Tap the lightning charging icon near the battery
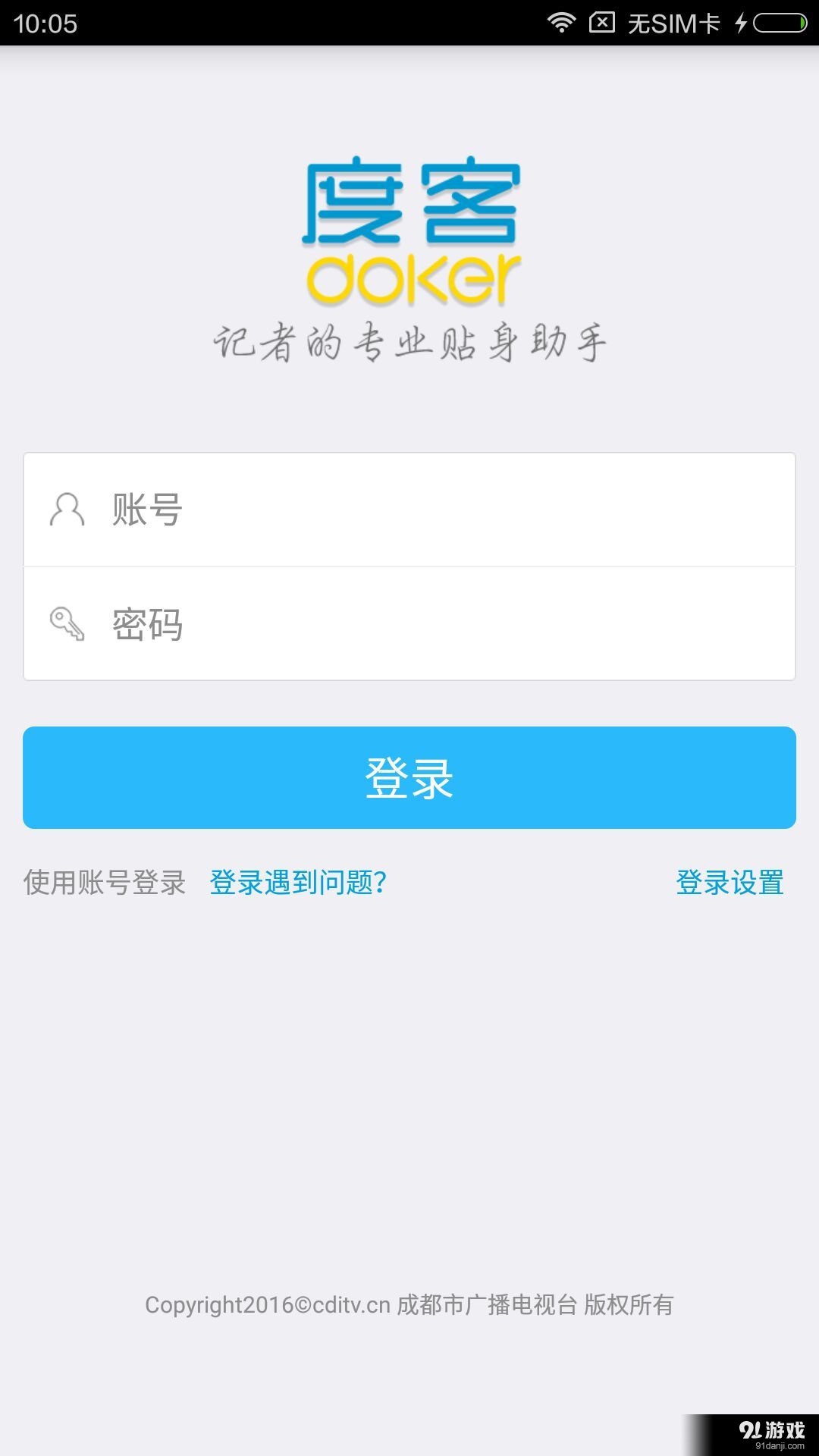 pos(741,24)
